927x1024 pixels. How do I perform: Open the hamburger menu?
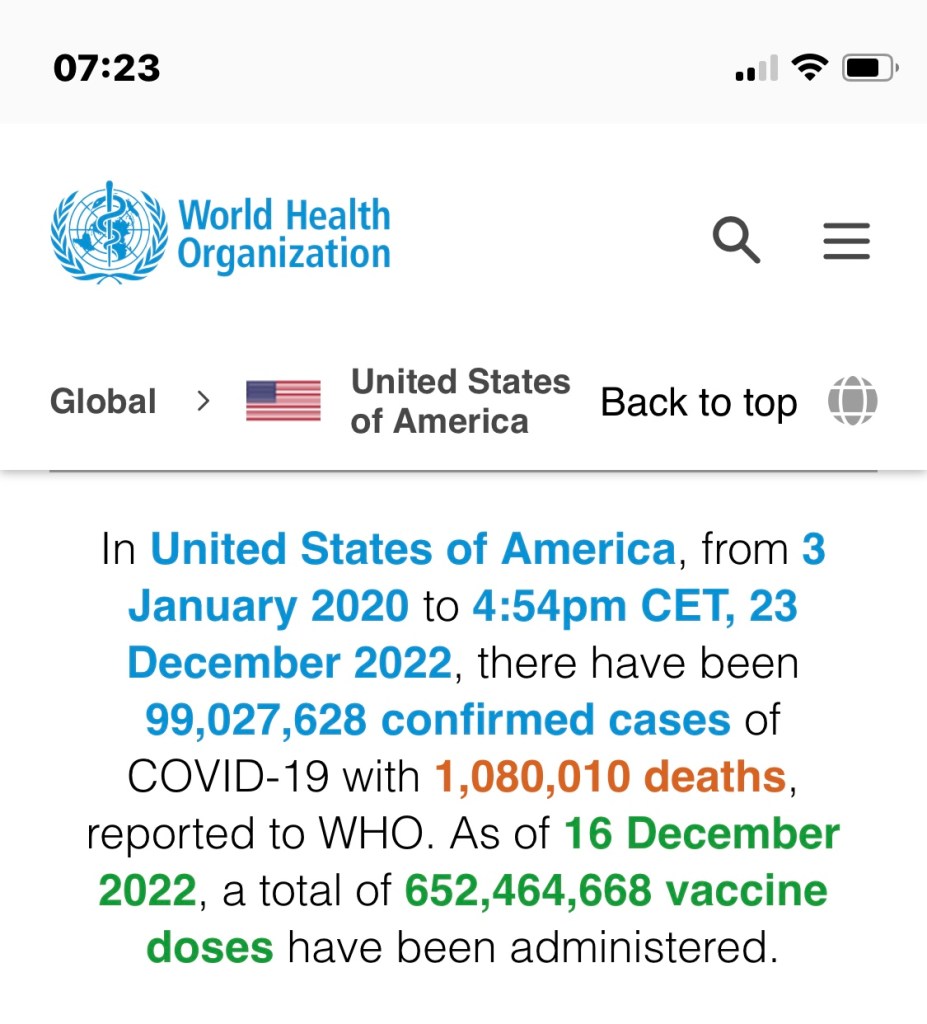tap(846, 241)
